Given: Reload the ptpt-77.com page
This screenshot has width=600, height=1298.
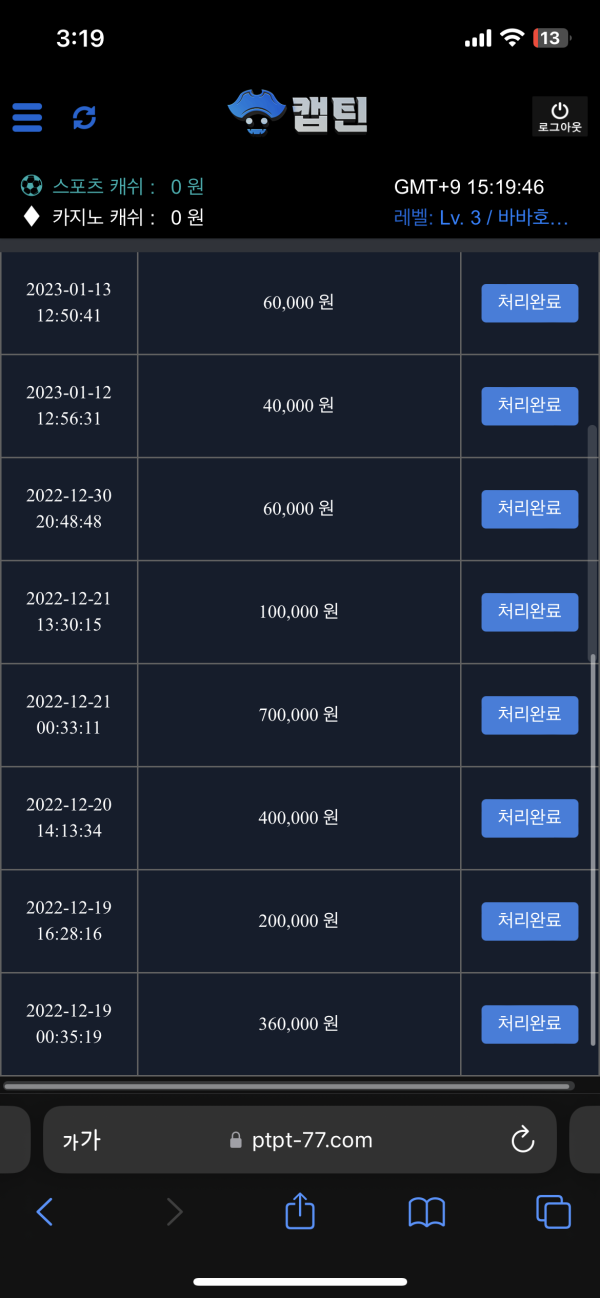Looking at the screenshot, I should coord(522,1140).
